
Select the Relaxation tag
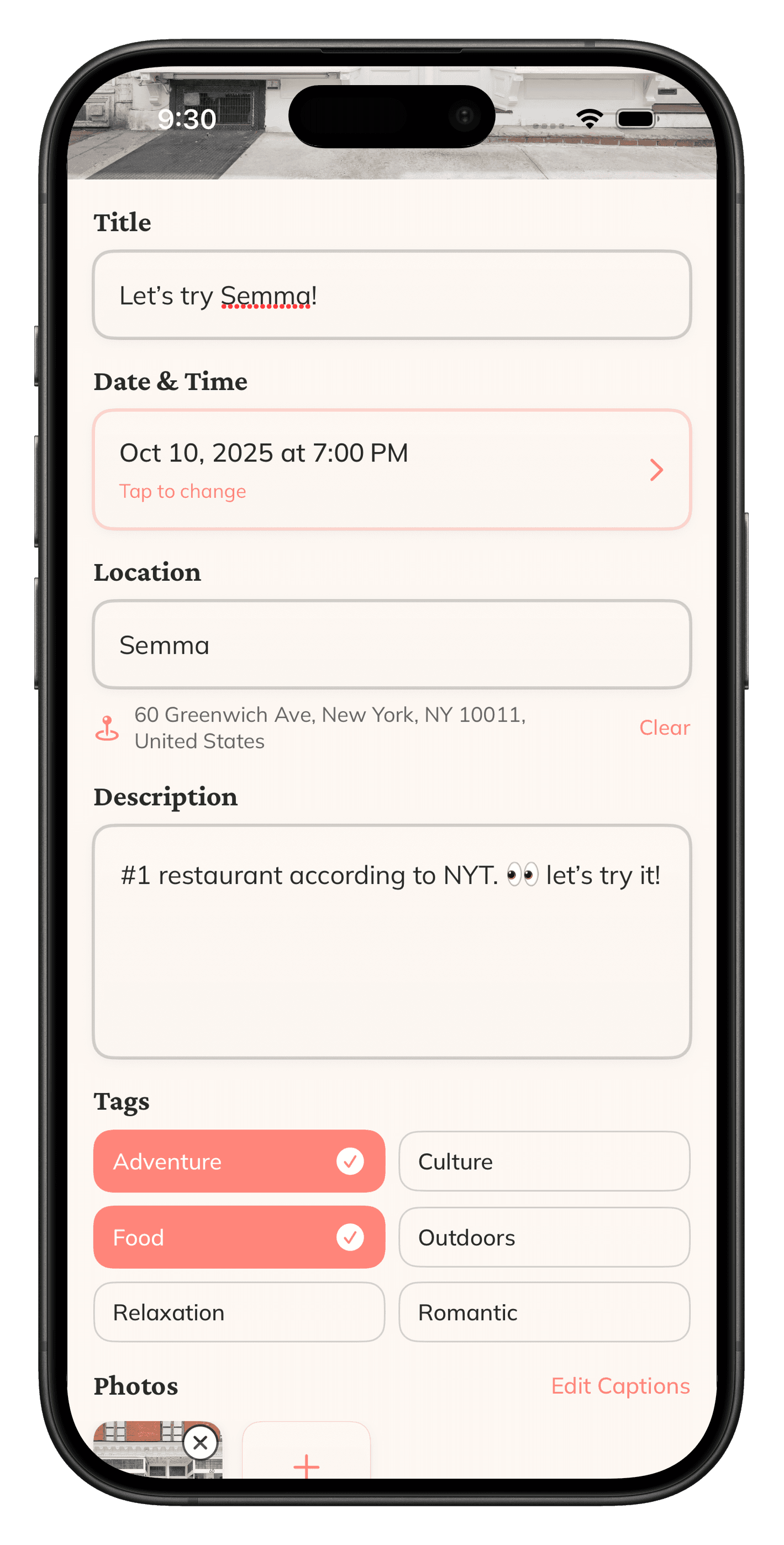click(239, 1312)
